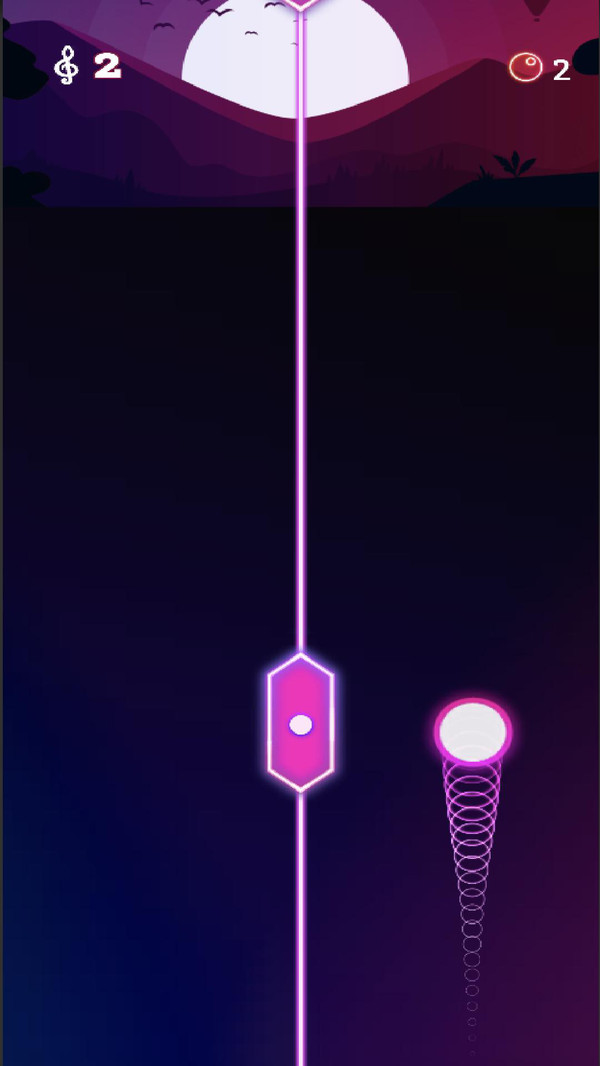Image resolution: width=600 pixels, height=1066 pixels.
Task: Tap the pink hexagon note tile
Action: (x=300, y=723)
